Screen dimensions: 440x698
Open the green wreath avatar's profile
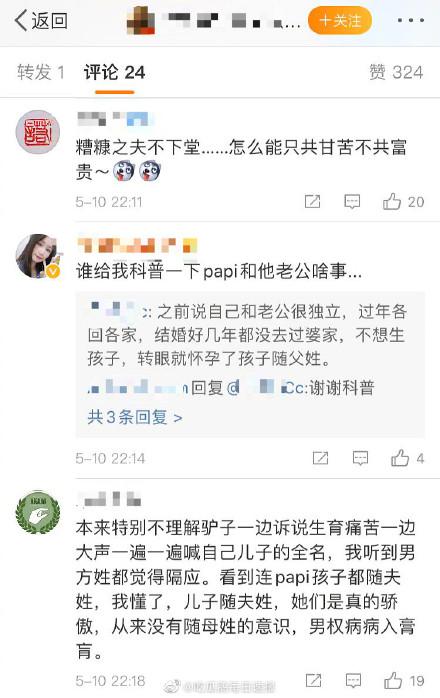click(38, 512)
